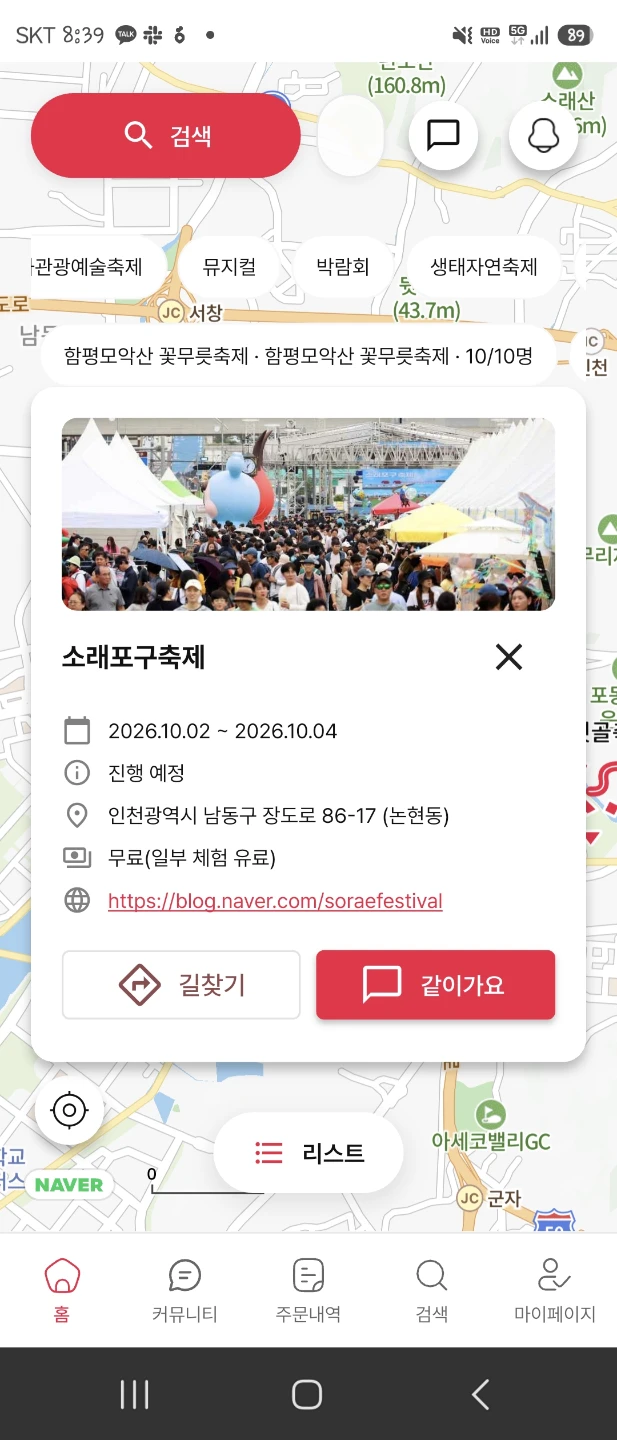Switch to the 마이페이지 tab
The image size is (617, 1440).
pyautogui.click(x=554, y=1291)
